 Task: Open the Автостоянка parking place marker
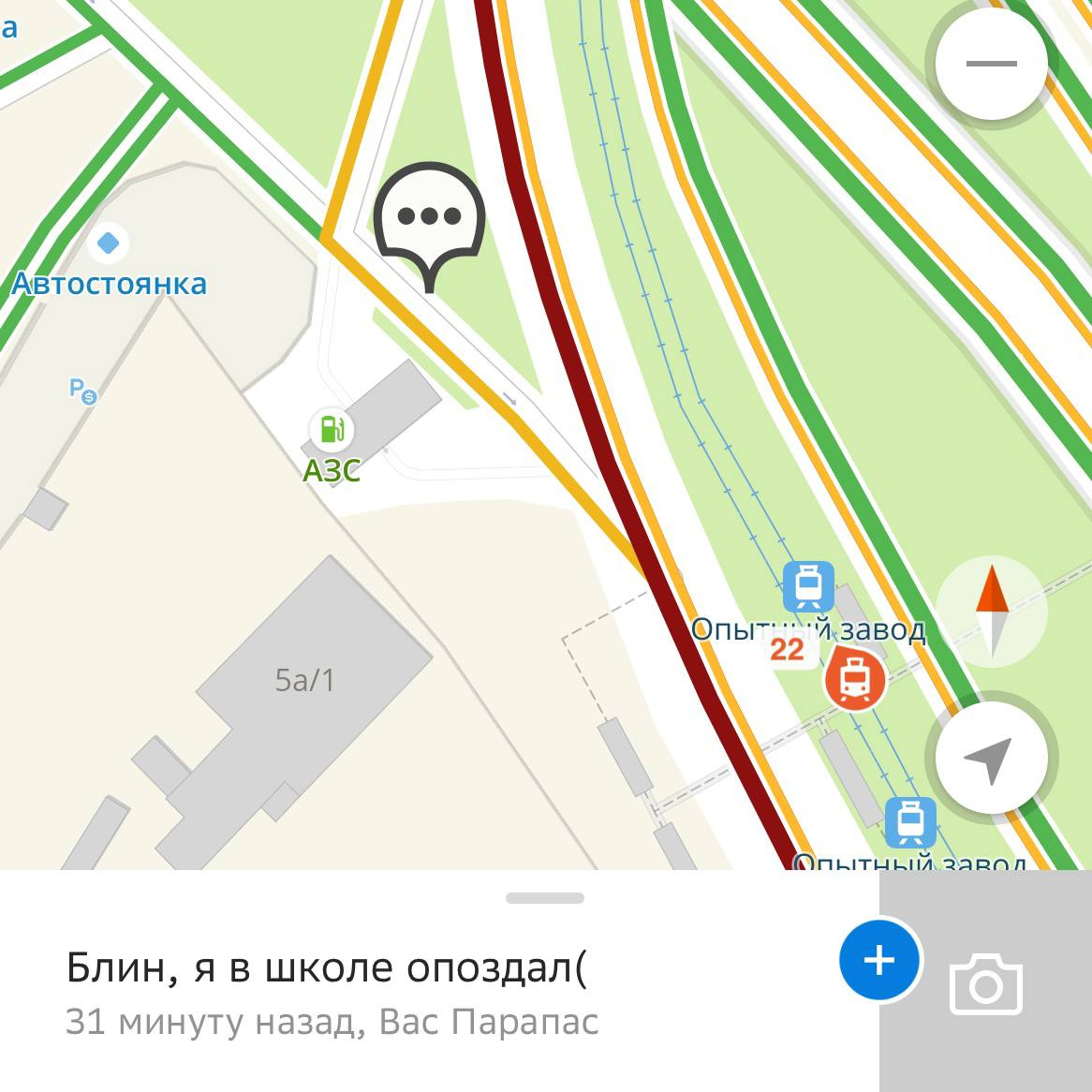tap(109, 243)
